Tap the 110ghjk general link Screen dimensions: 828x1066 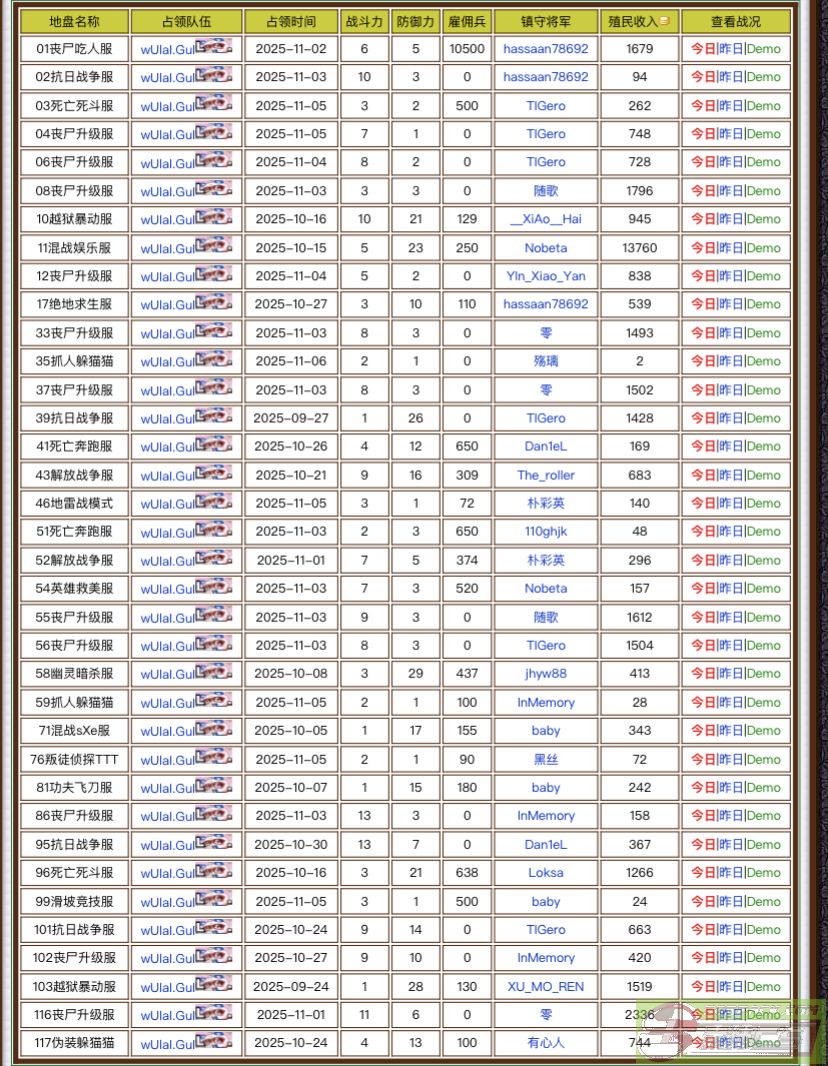click(545, 532)
